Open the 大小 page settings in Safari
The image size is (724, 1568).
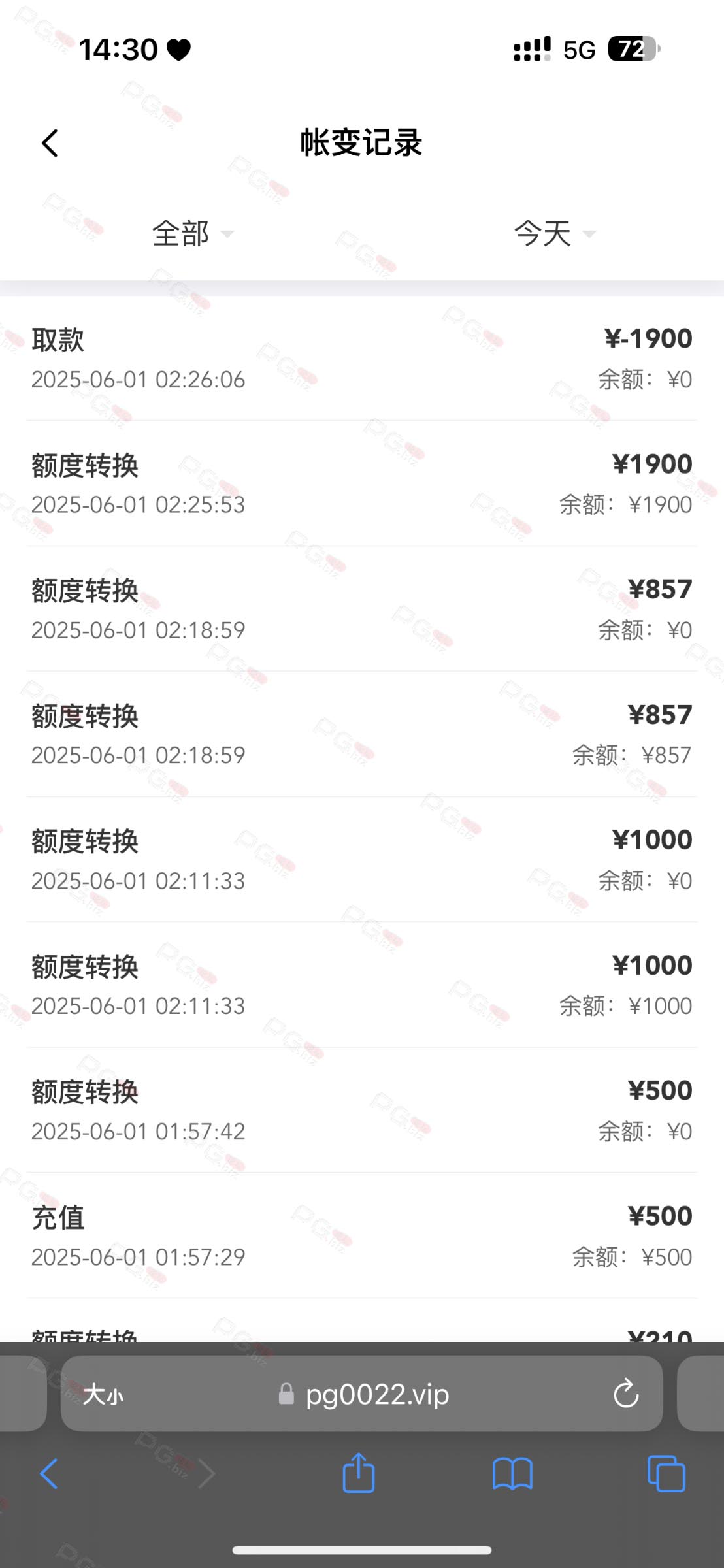[103, 1394]
